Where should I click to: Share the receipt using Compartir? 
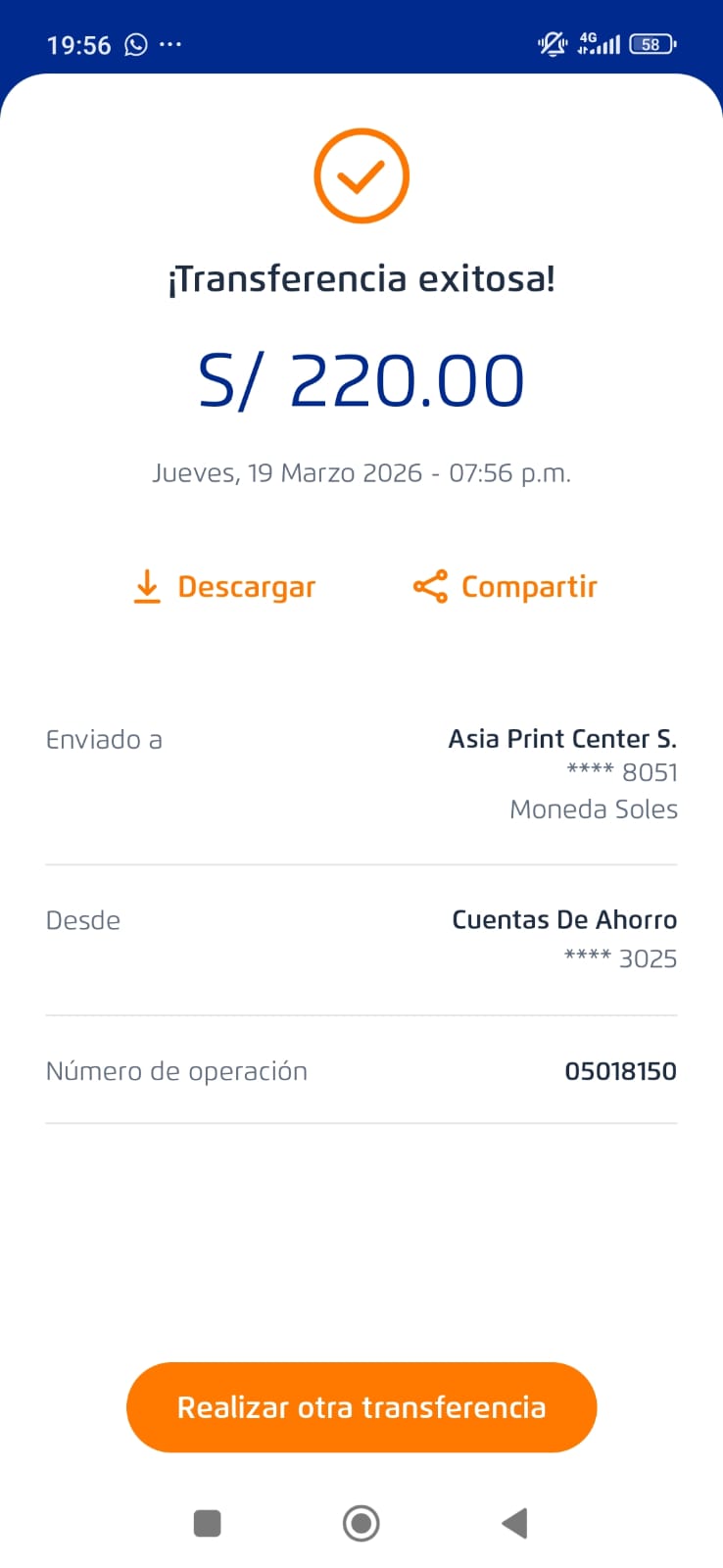506,587
